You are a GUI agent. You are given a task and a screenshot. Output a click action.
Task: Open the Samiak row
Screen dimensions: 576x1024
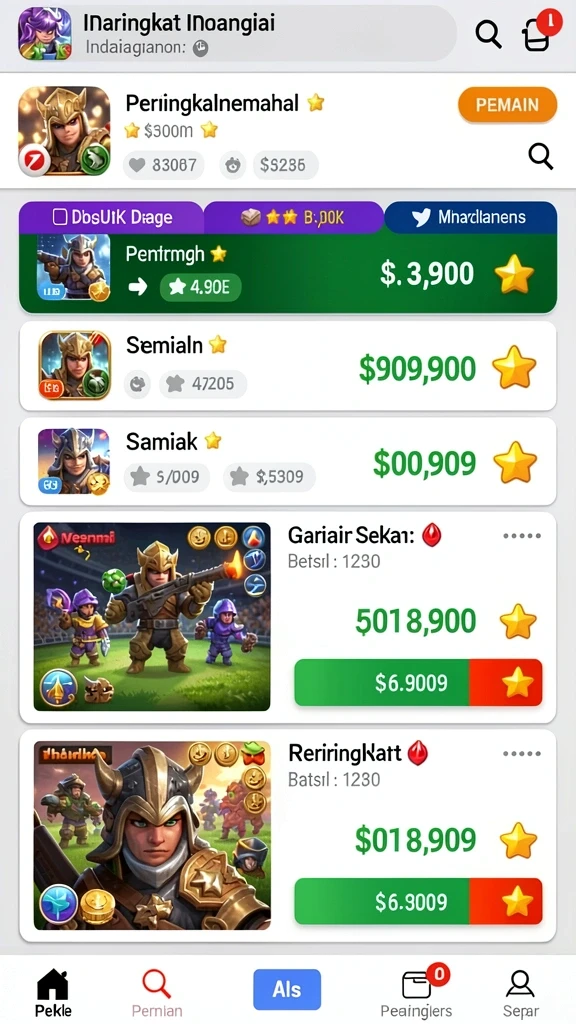pyautogui.click(x=288, y=462)
